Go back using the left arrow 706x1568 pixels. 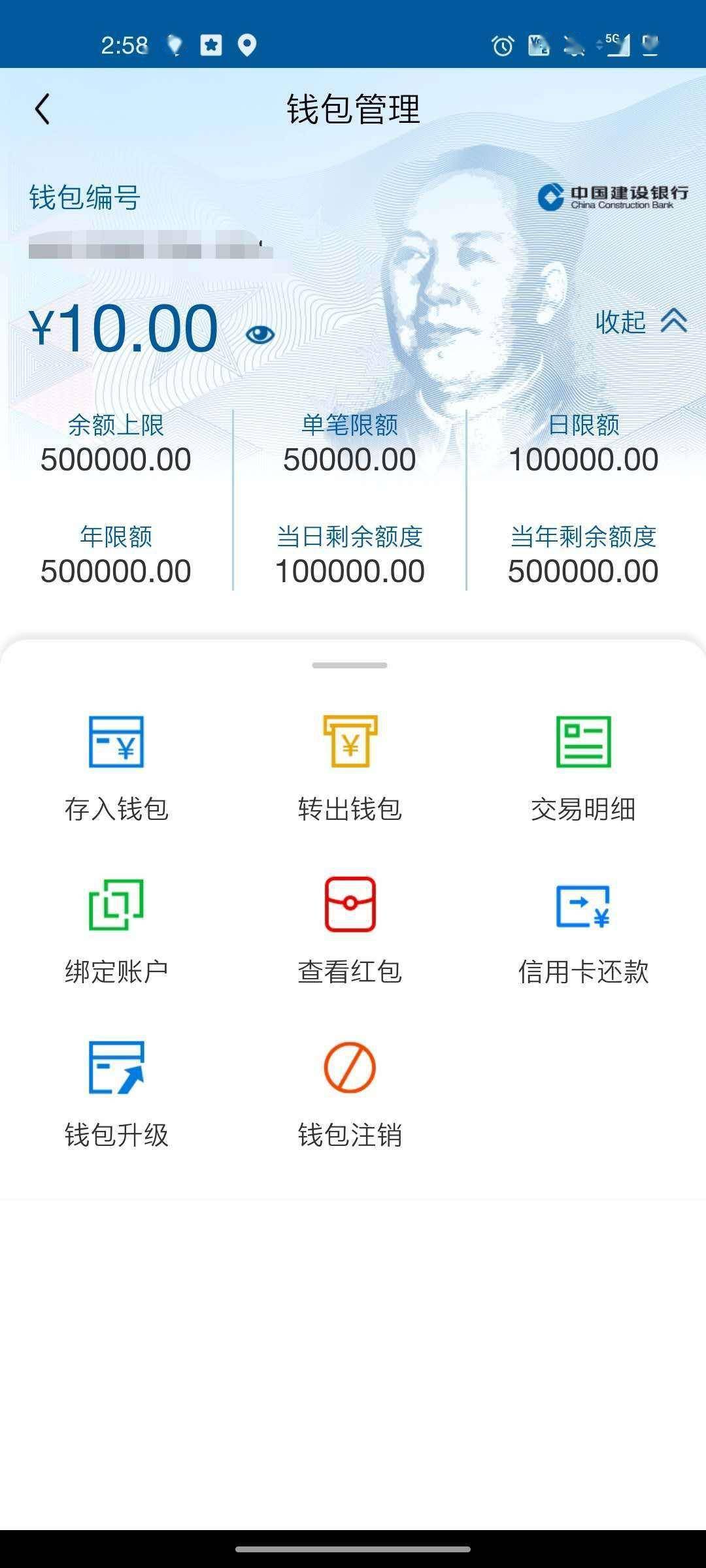43,108
